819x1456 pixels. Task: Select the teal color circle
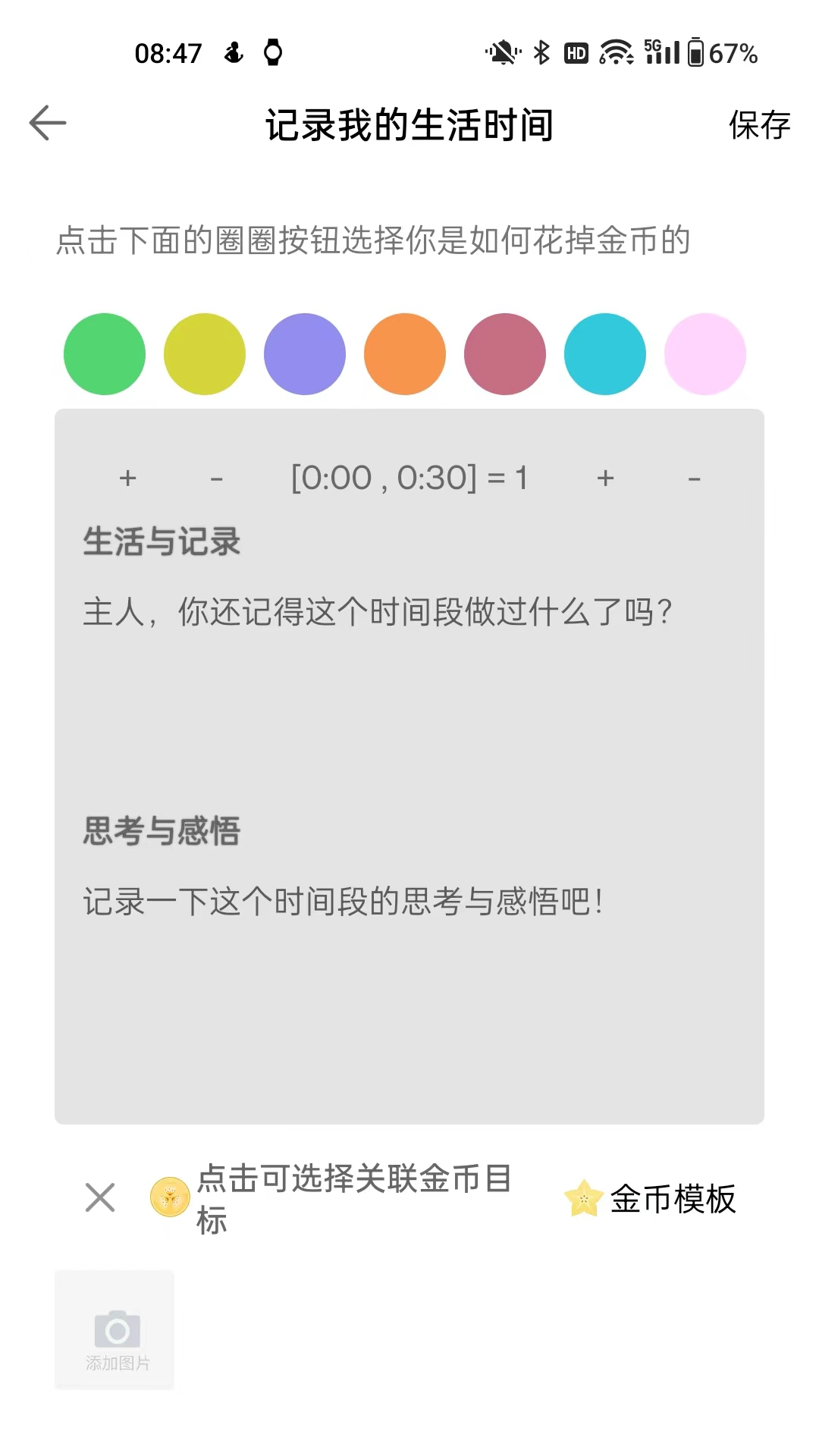click(x=604, y=353)
